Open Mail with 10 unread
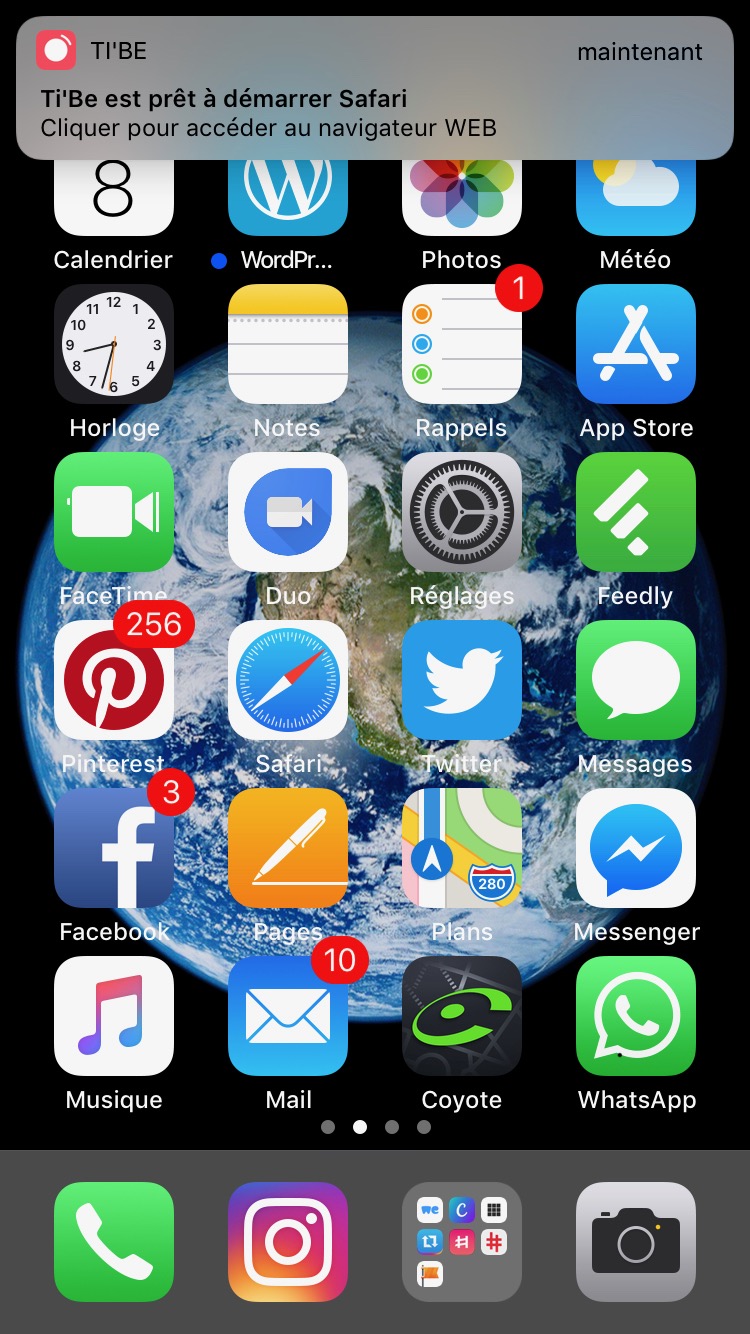This screenshot has width=750, height=1334. 288,1016
